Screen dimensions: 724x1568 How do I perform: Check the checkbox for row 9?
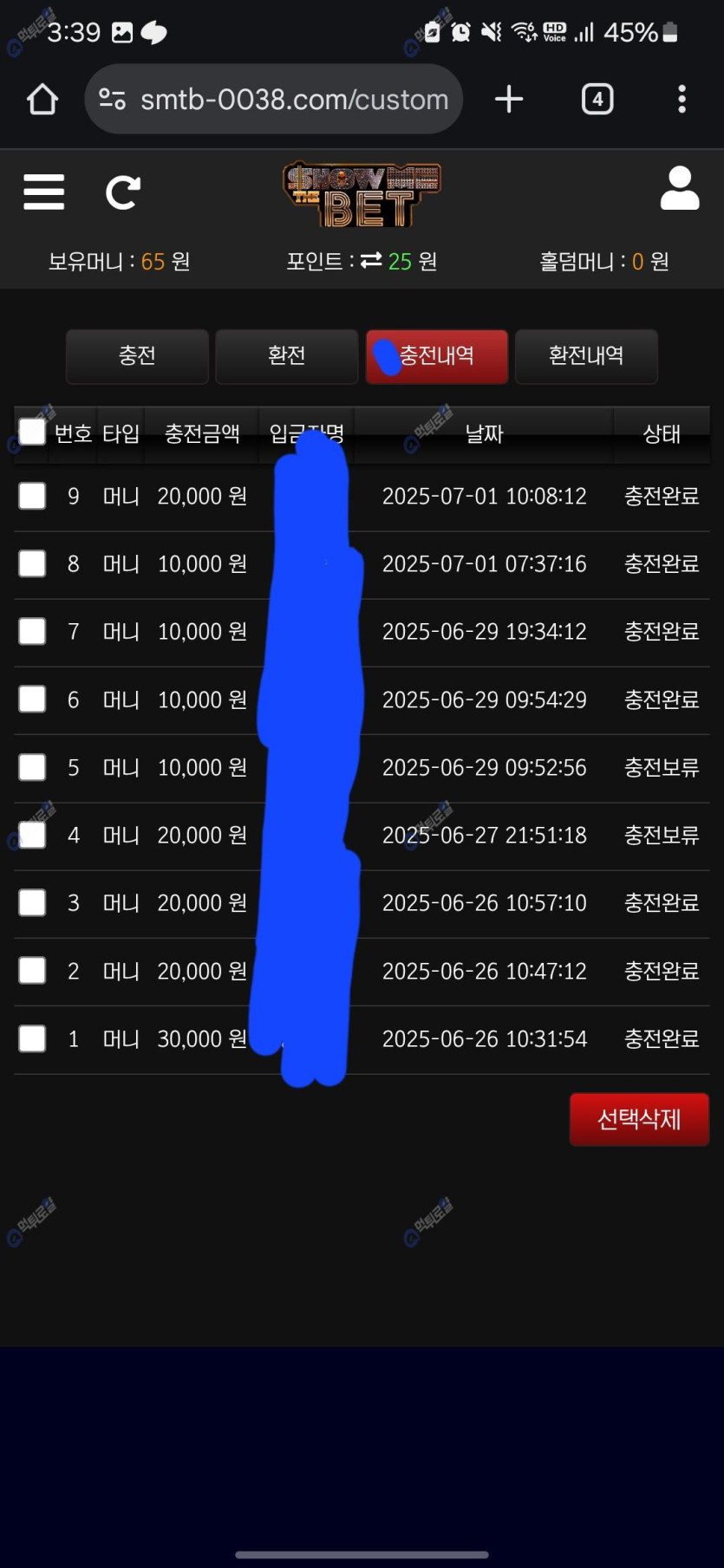(x=31, y=496)
